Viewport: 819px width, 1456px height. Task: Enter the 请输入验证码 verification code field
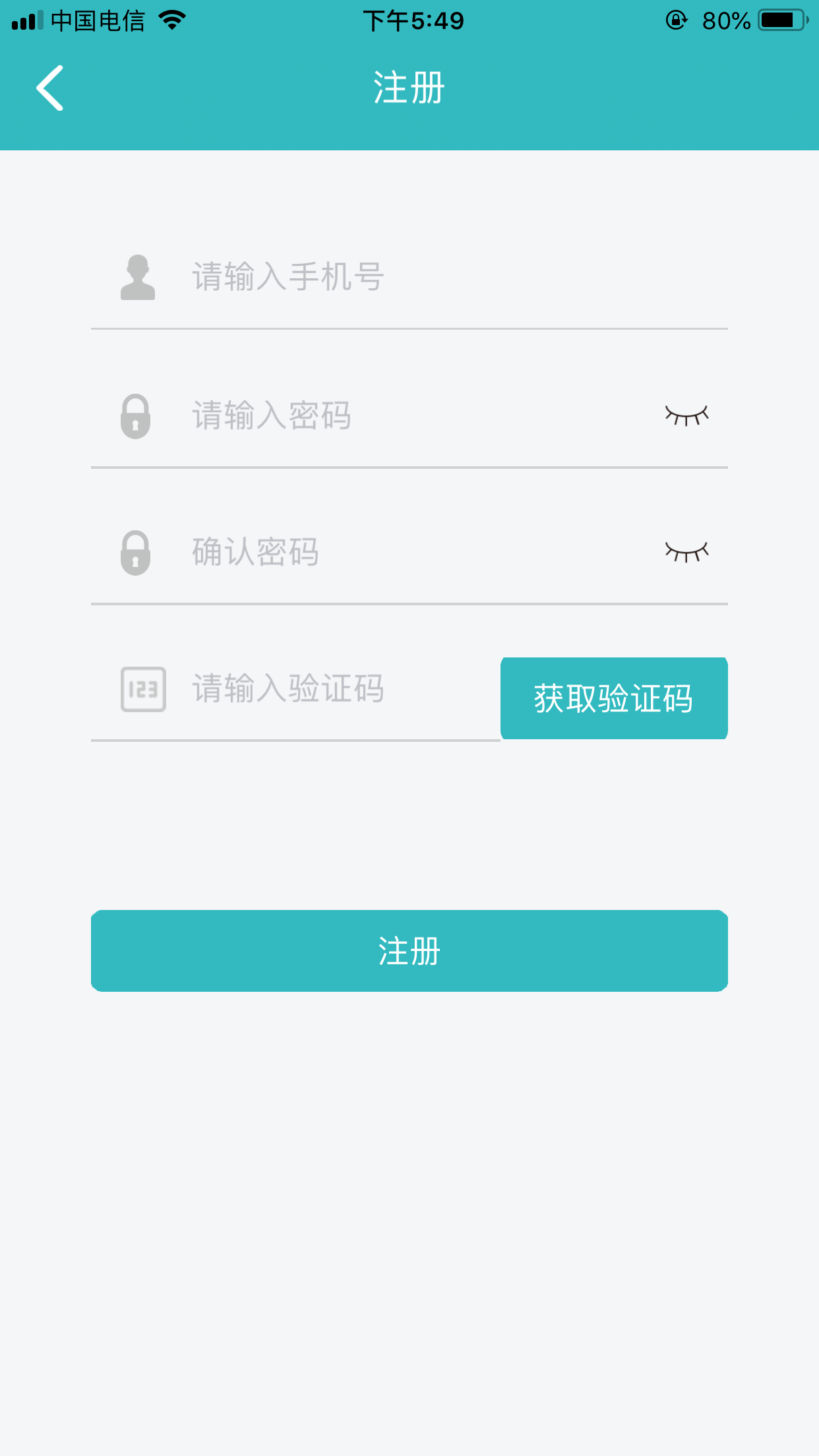(330, 689)
